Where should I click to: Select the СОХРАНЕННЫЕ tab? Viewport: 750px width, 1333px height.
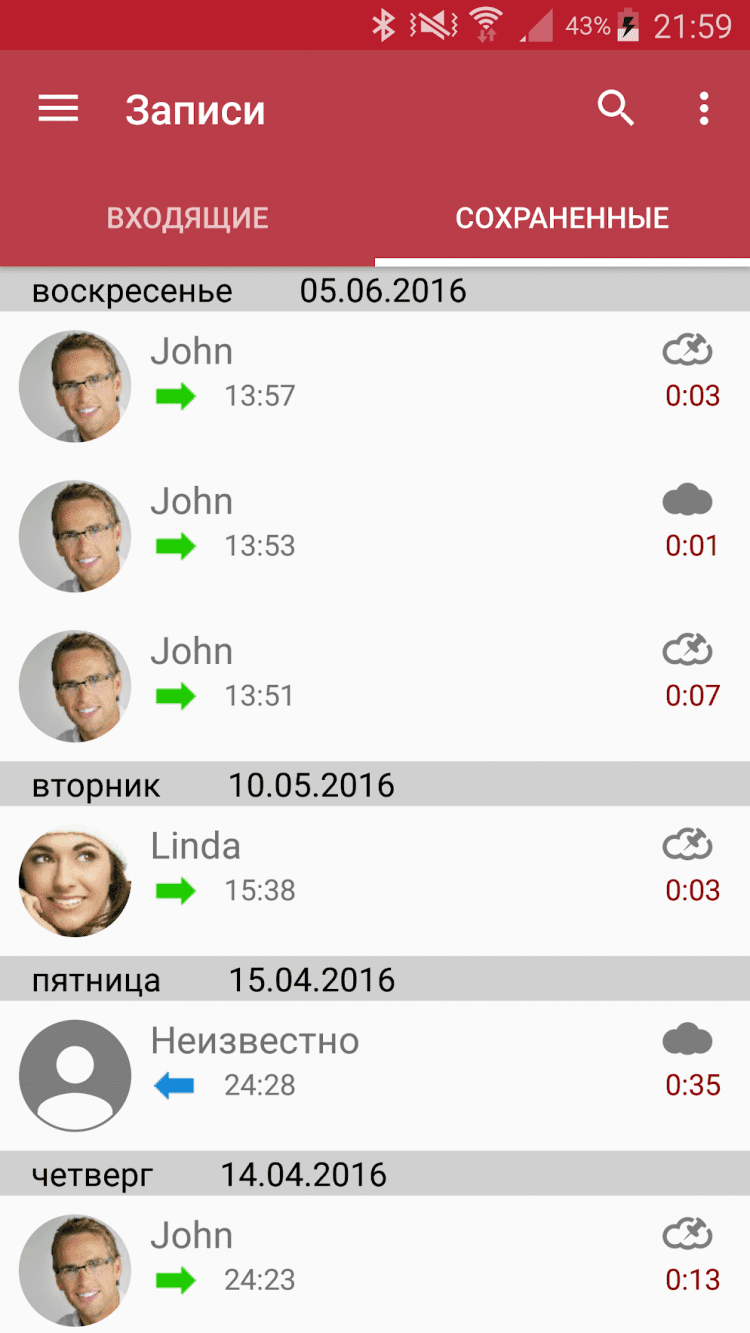[562, 218]
